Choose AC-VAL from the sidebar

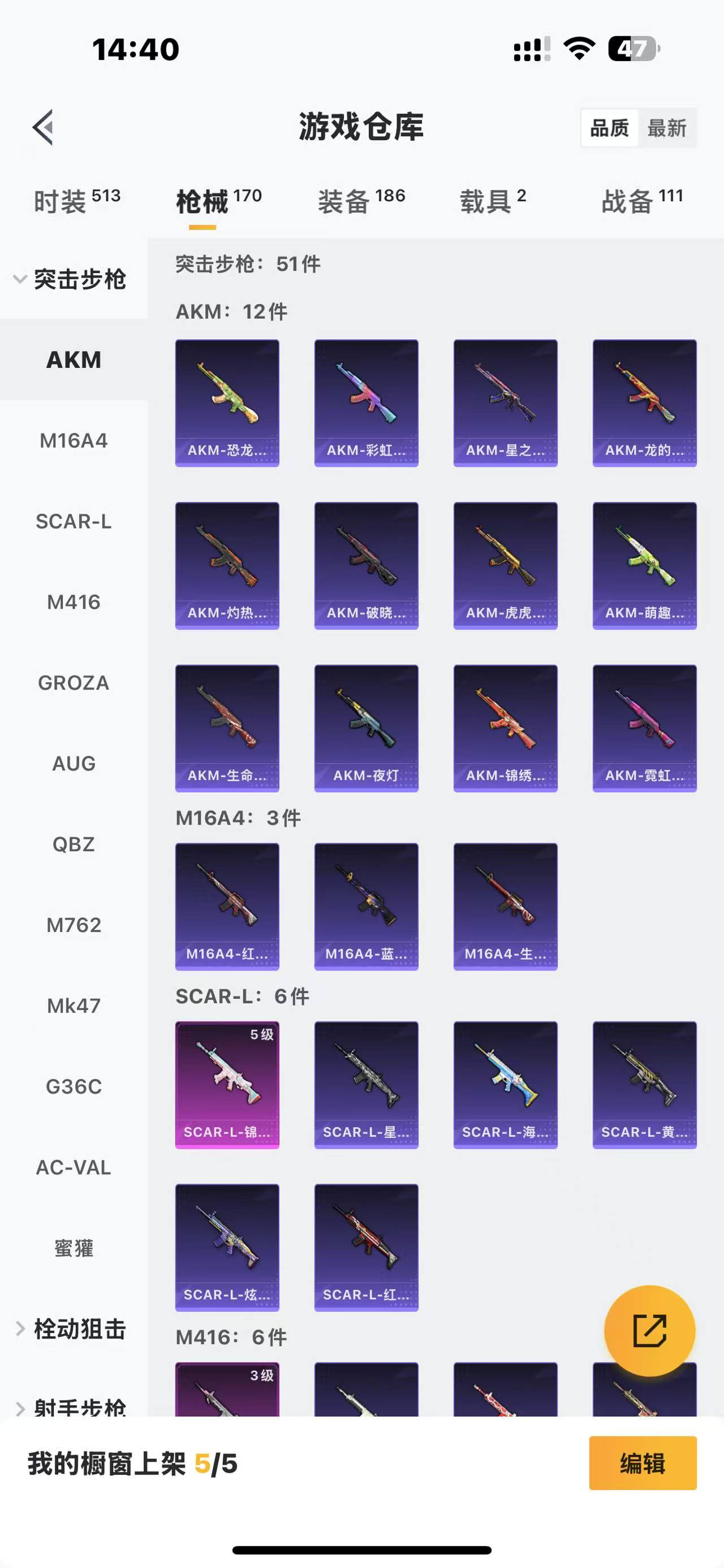coord(74,1167)
